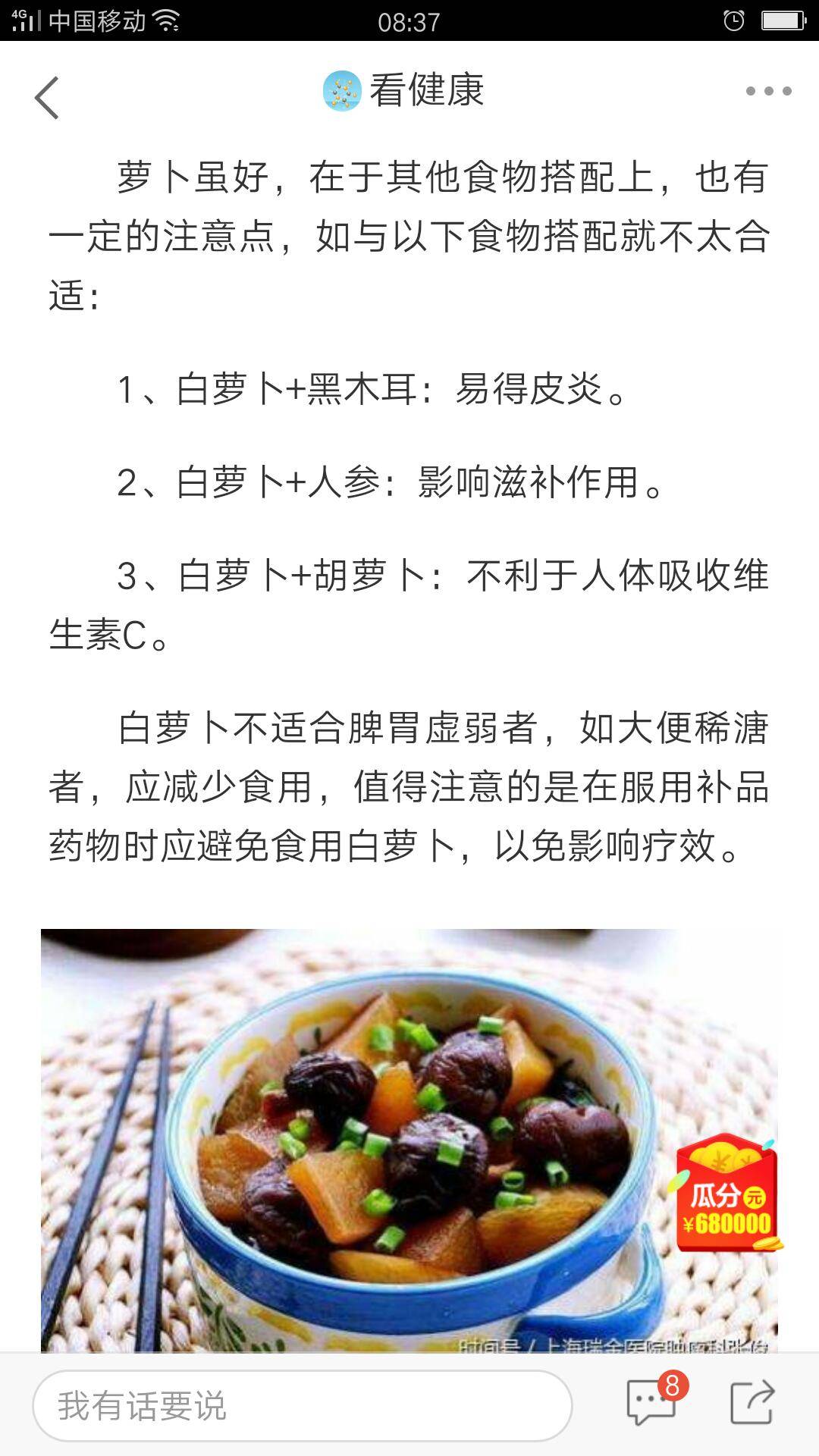View the radish dish photo
The width and height of the screenshot is (819, 1456).
click(x=356, y=1137)
